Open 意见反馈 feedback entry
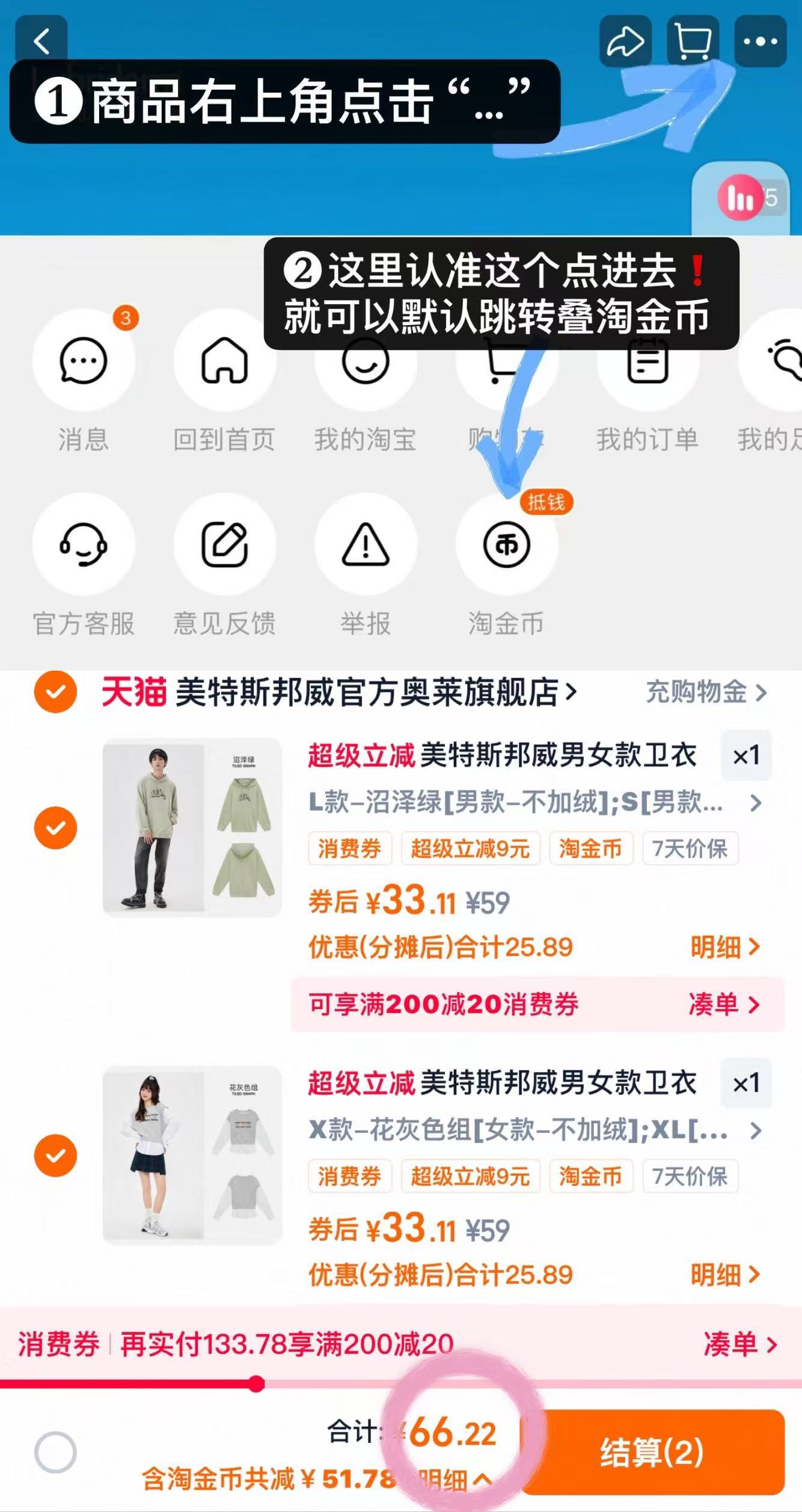The image size is (802, 1512). 225,544
